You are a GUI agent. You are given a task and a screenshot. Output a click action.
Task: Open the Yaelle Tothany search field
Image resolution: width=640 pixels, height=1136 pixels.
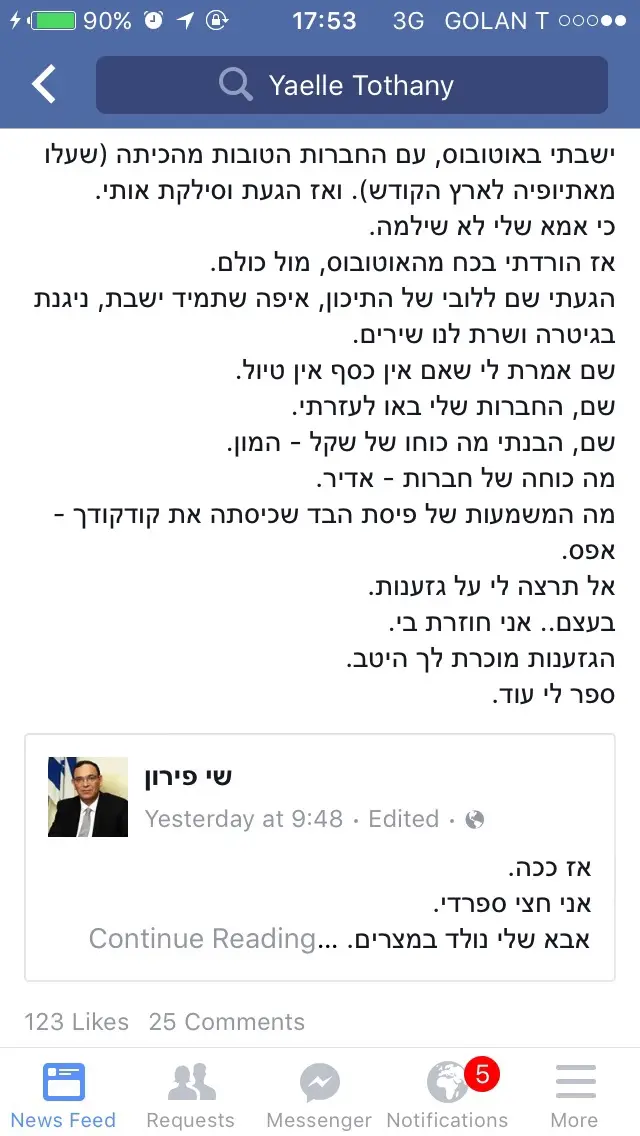[x=352, y=85]
